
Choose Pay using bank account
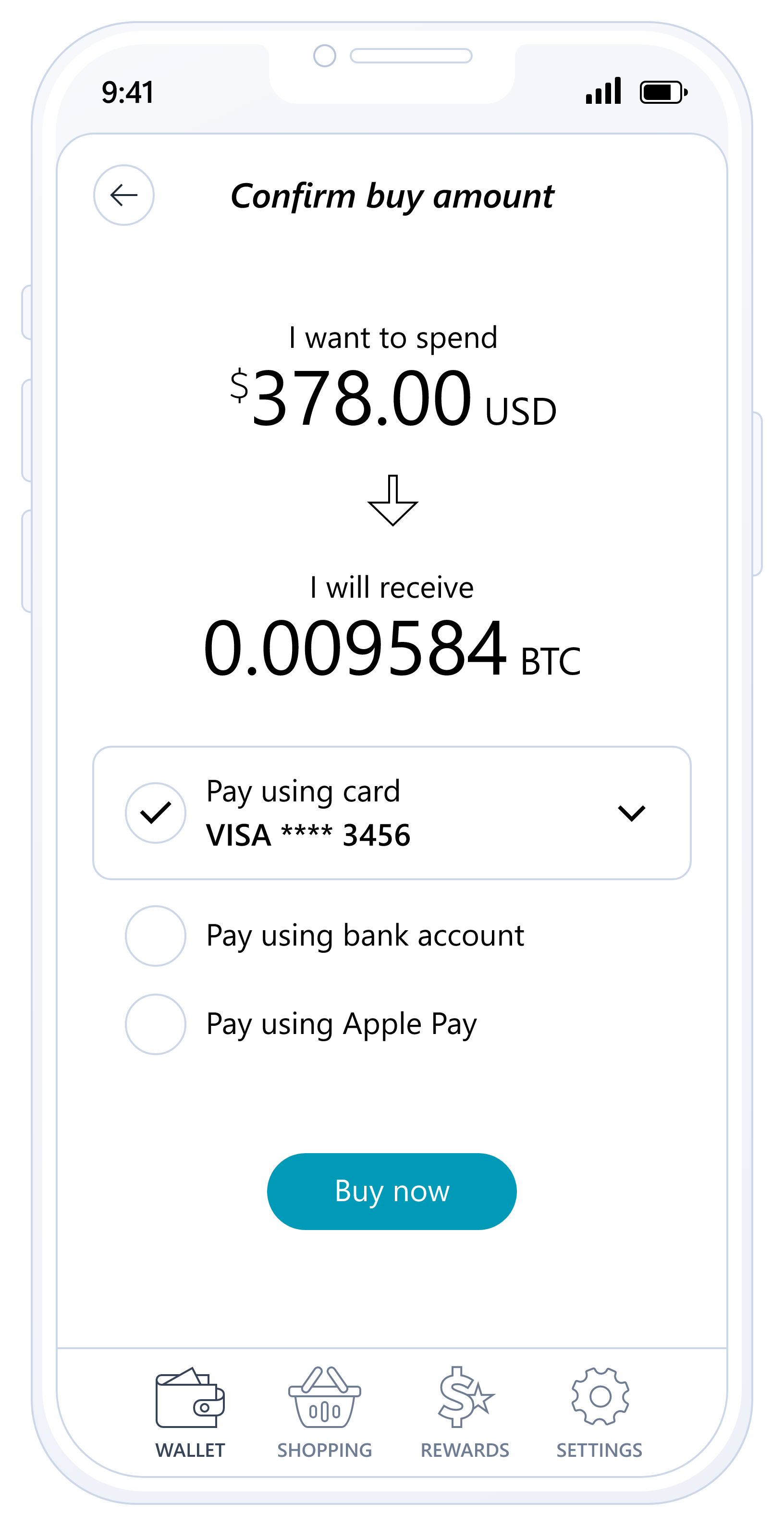(x=156, y=936)
